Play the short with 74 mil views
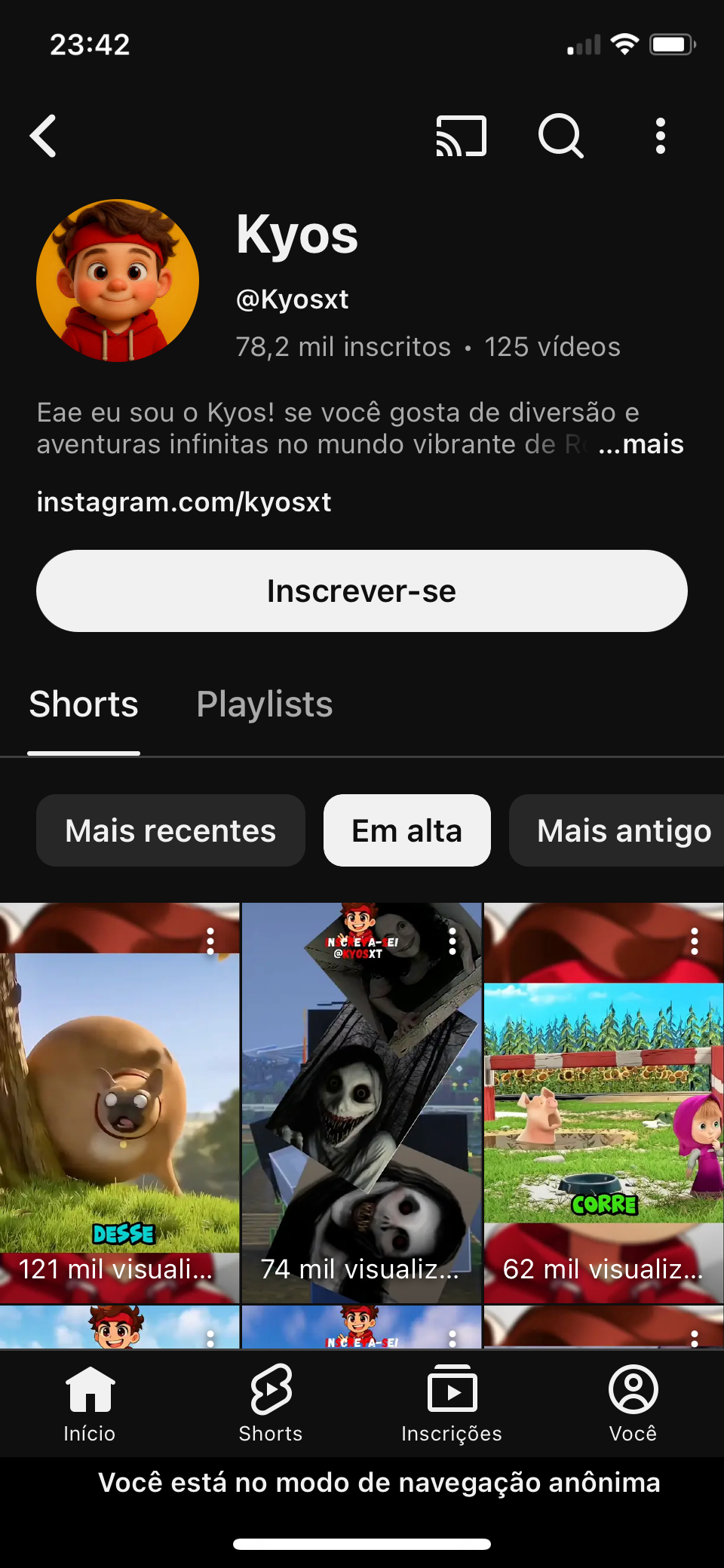 [x=361, y=1101]
